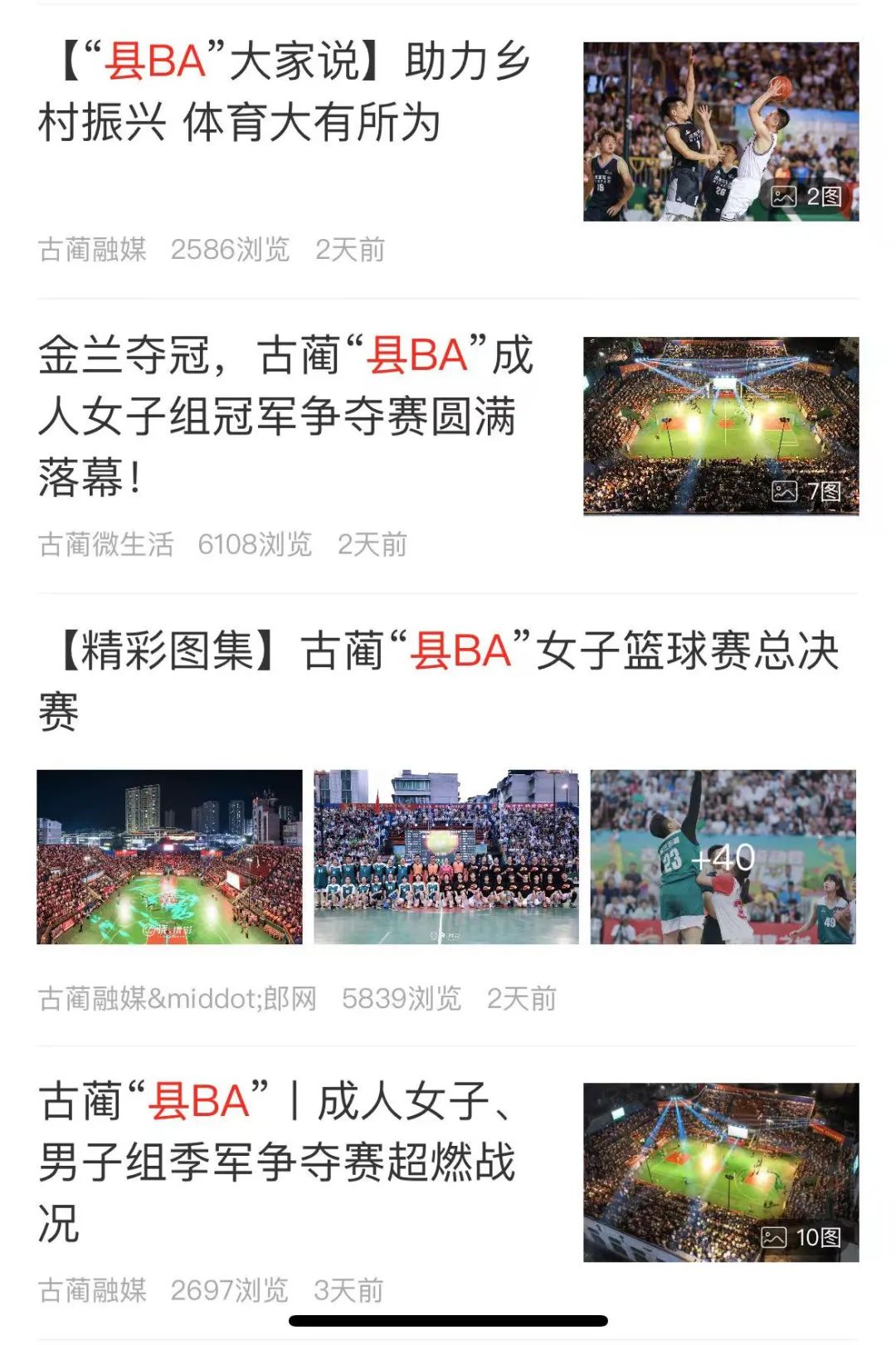
Task: Click the 古蔺微生活 source label
Action: coord(106,545)
